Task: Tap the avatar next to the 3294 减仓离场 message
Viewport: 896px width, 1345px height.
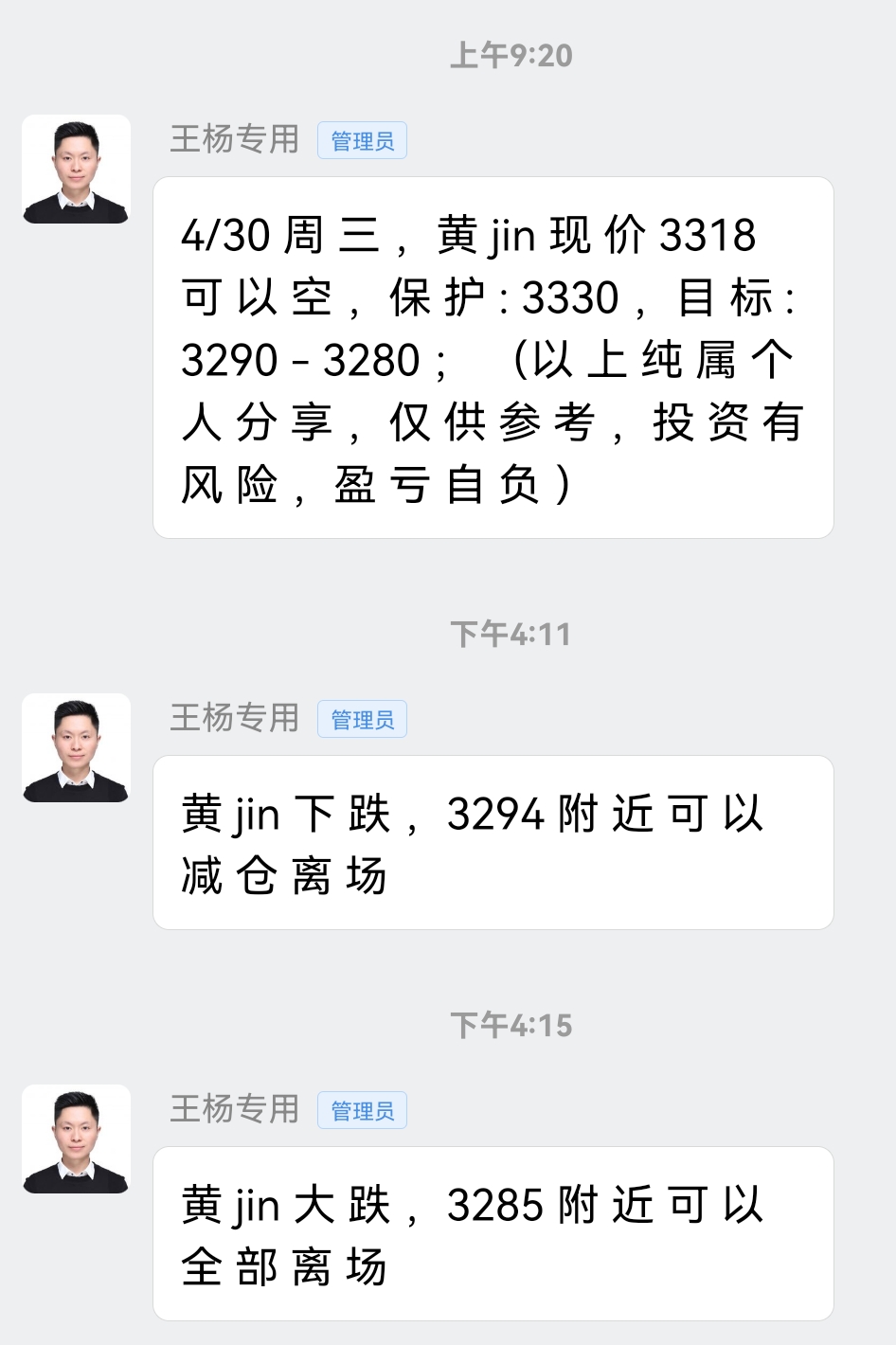Action: (x=76, y=748)
